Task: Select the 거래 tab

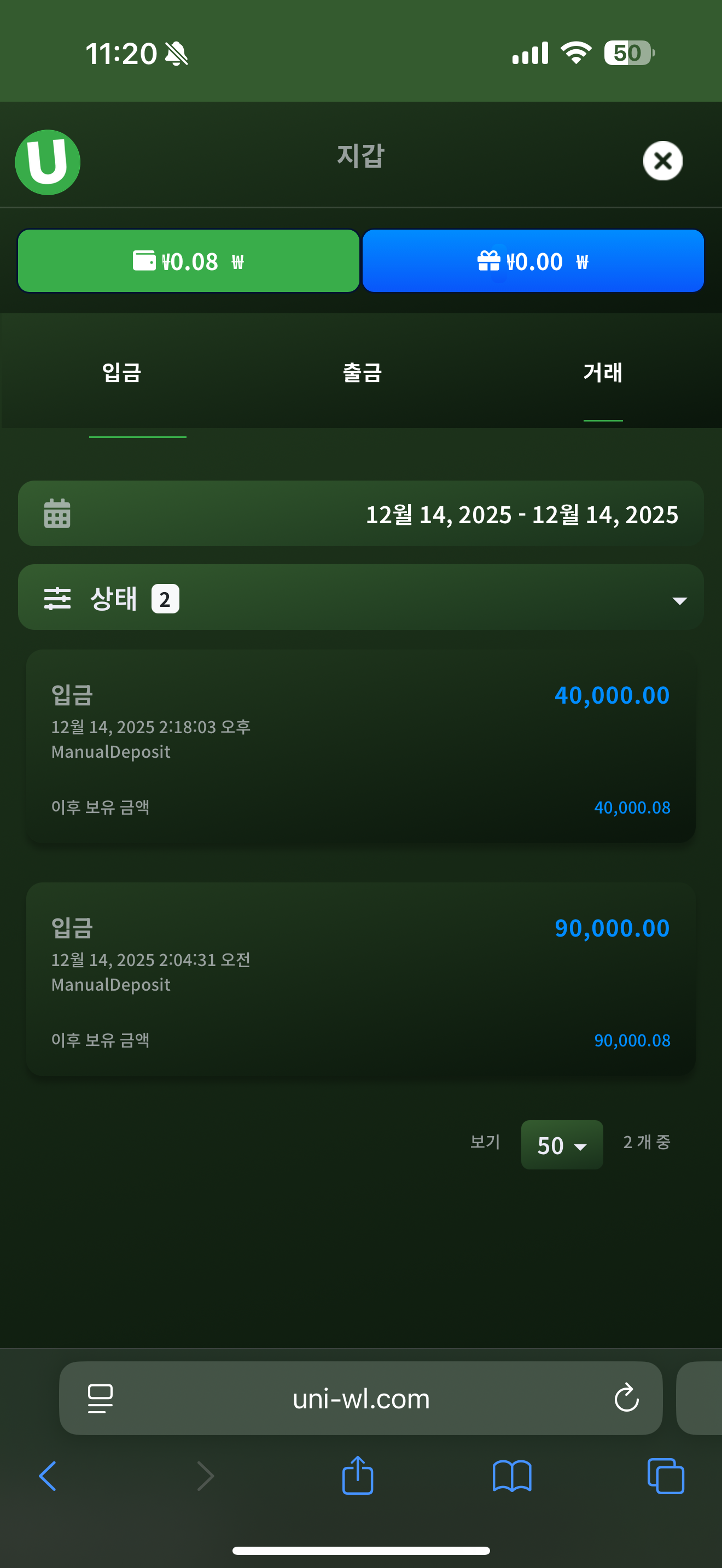Action: 602,373
